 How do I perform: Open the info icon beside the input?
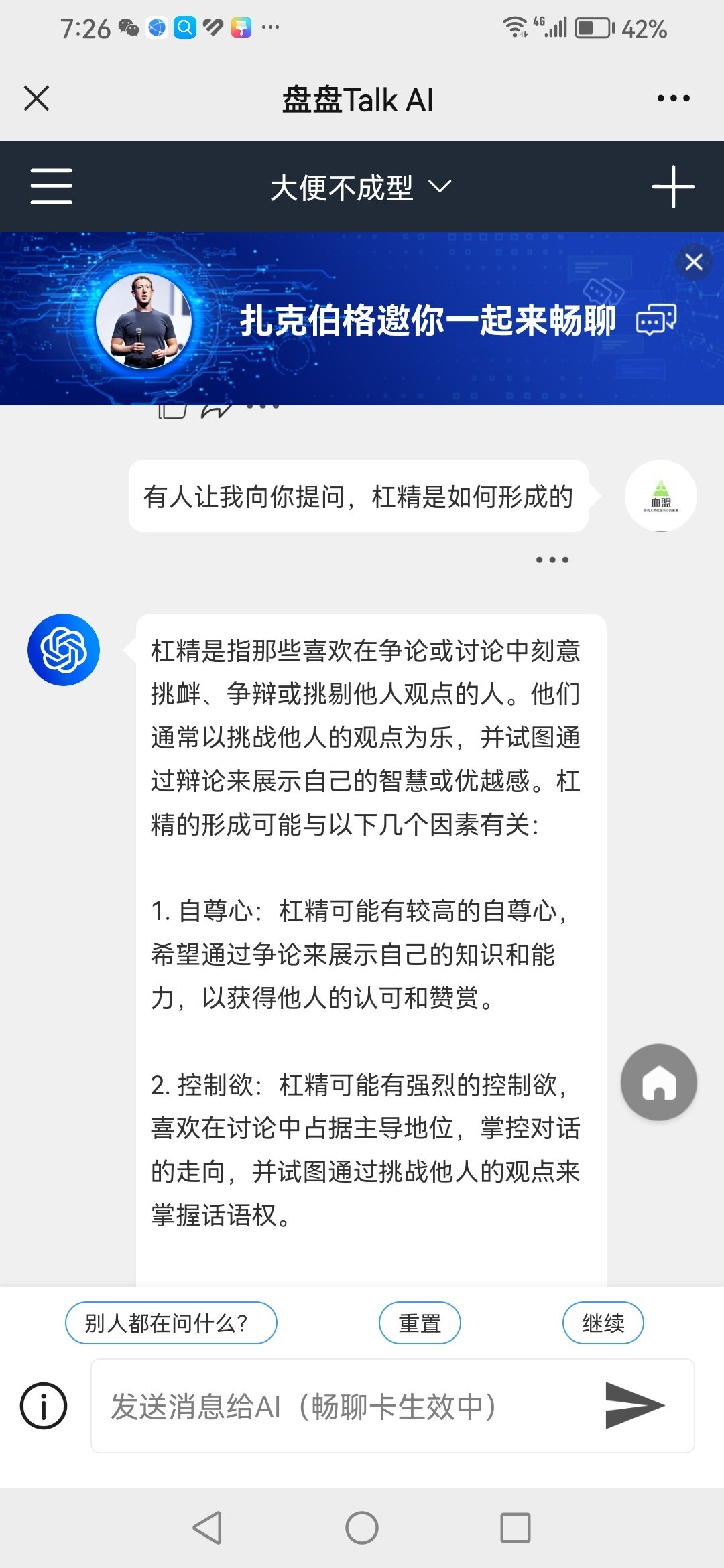pos(44,1406)
